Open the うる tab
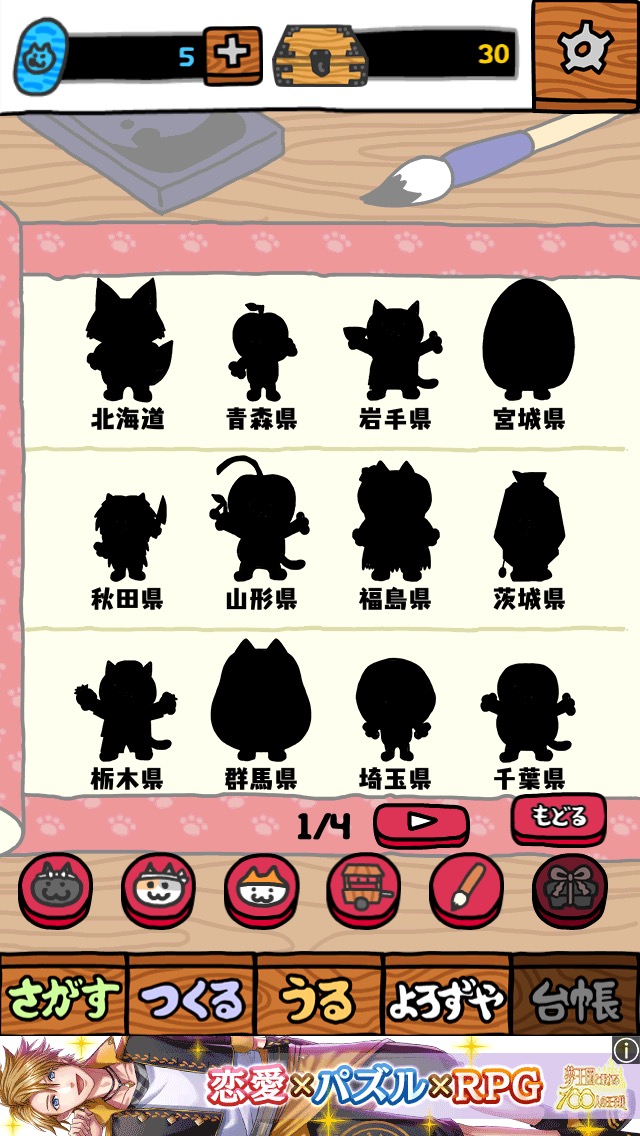640x1136 pixels. click(x=318, y=996)
